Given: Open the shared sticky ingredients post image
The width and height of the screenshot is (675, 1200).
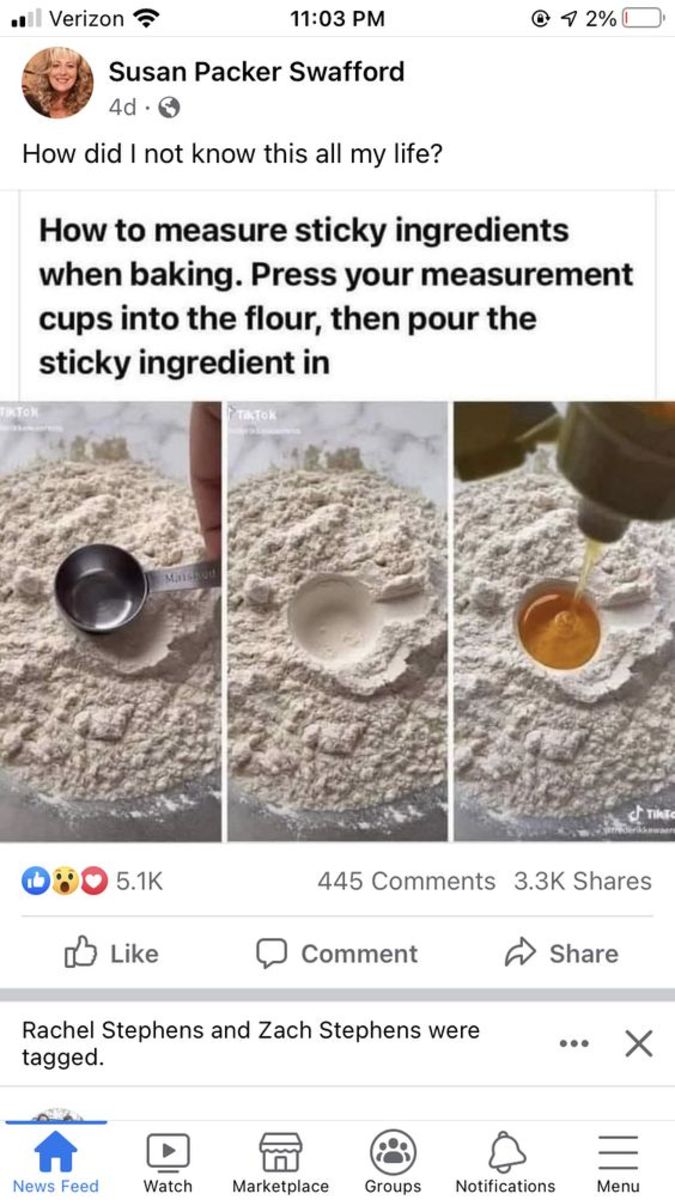Looking at the screenshot, I should tap(337, 620).
